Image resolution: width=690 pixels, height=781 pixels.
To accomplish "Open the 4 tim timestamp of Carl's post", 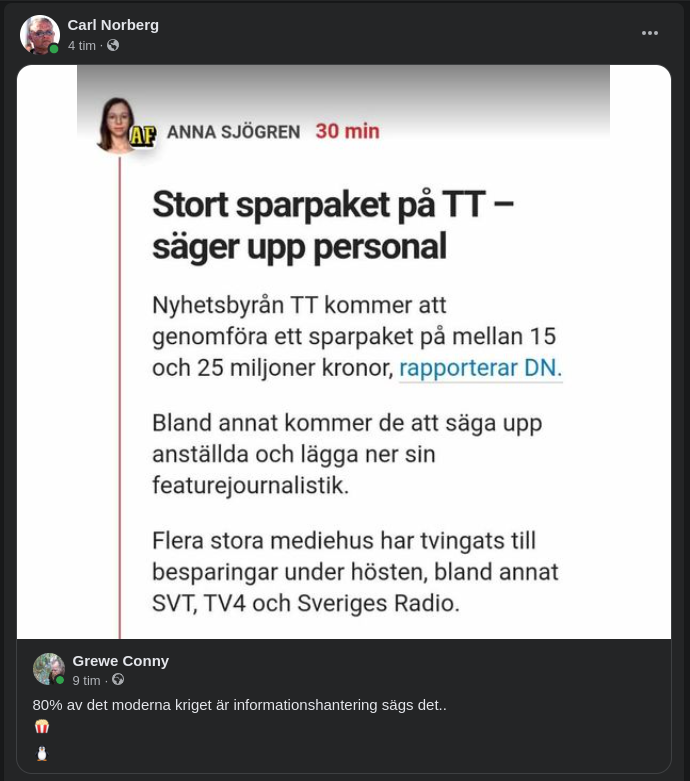I will 82,46.
